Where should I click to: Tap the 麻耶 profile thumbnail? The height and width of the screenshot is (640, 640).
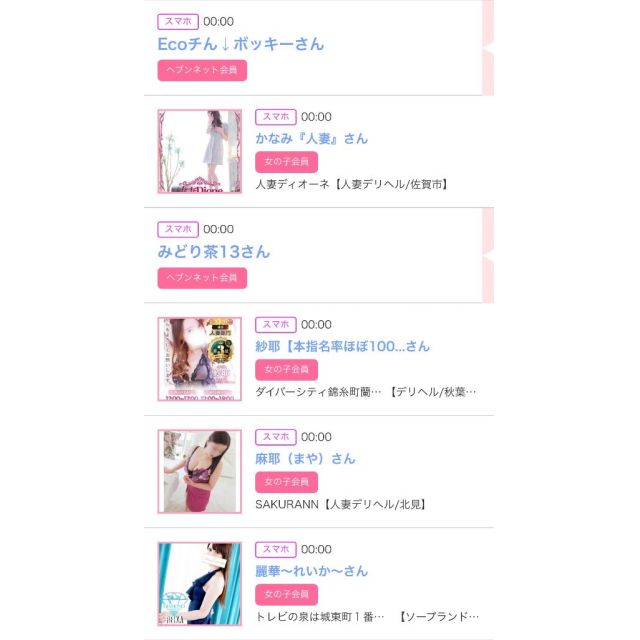(199, 471)
